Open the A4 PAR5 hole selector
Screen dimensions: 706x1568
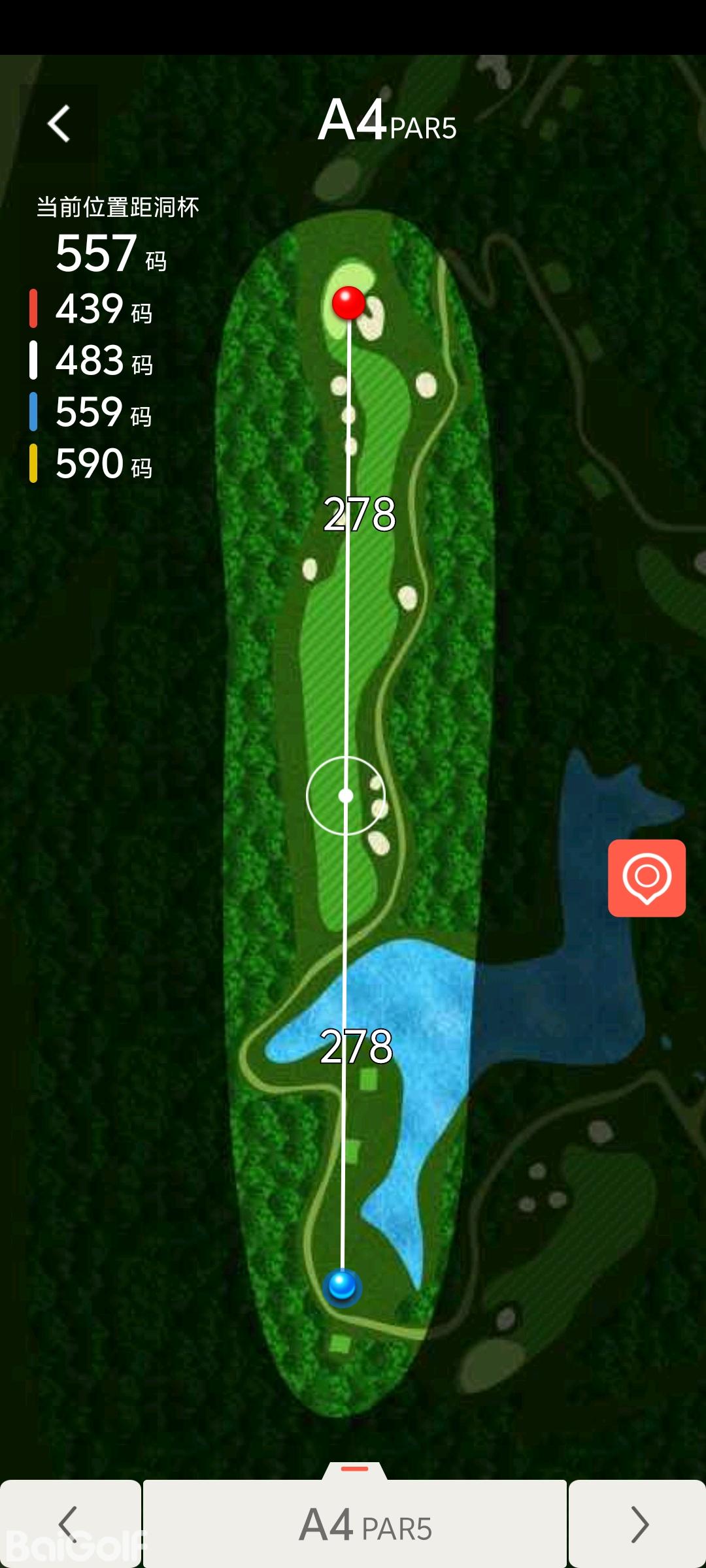(355, 1524)
